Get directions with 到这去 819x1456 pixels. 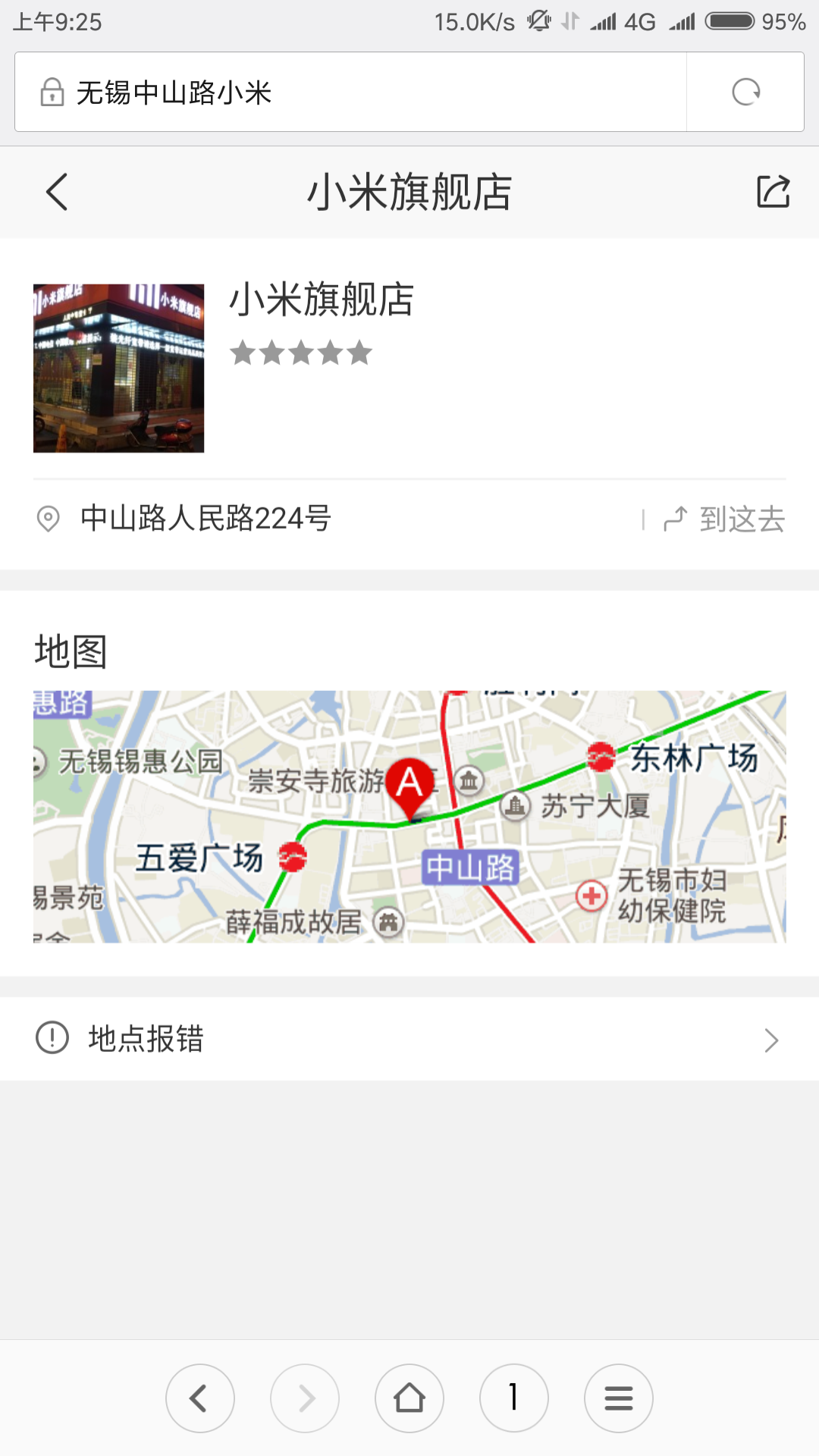tap(724, 519)
